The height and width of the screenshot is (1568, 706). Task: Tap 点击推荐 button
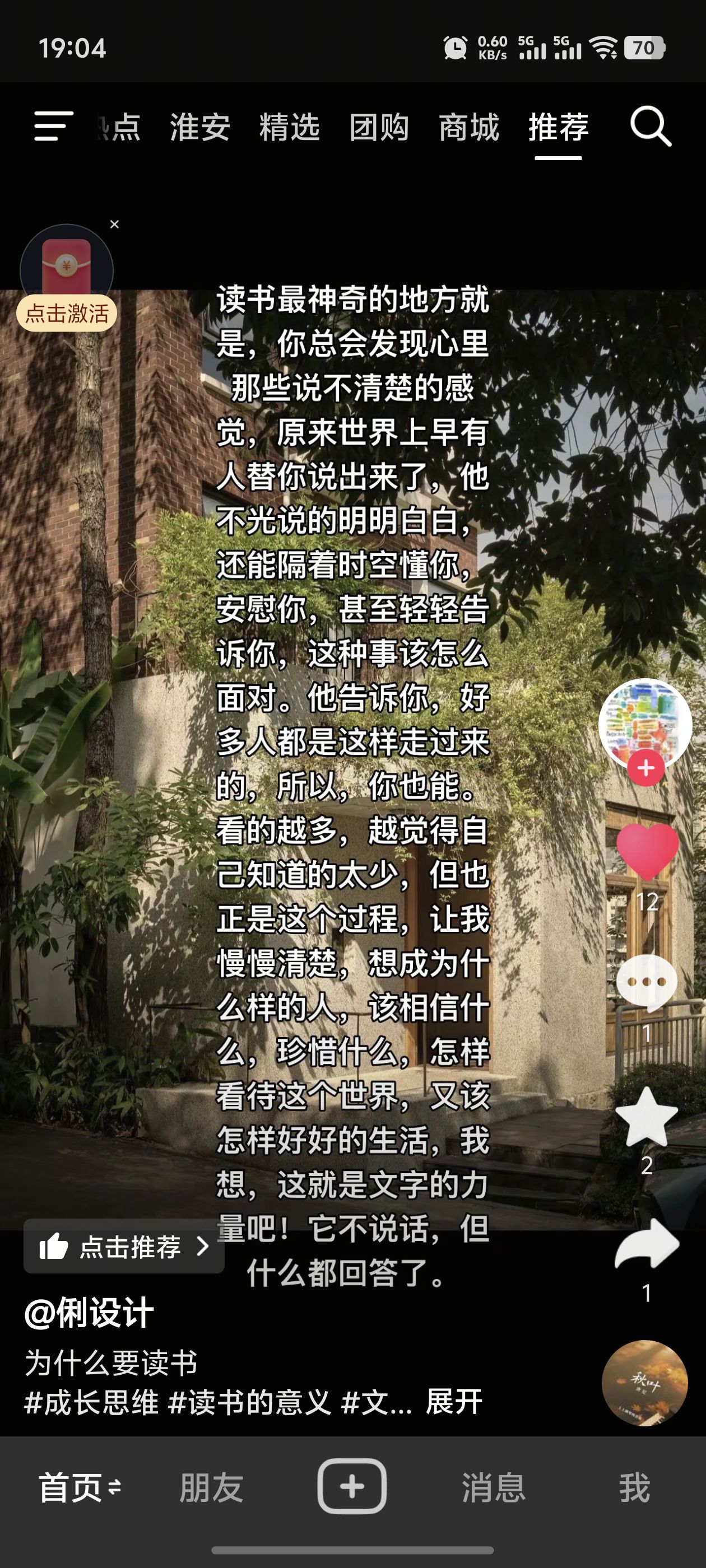[124, 1247]
